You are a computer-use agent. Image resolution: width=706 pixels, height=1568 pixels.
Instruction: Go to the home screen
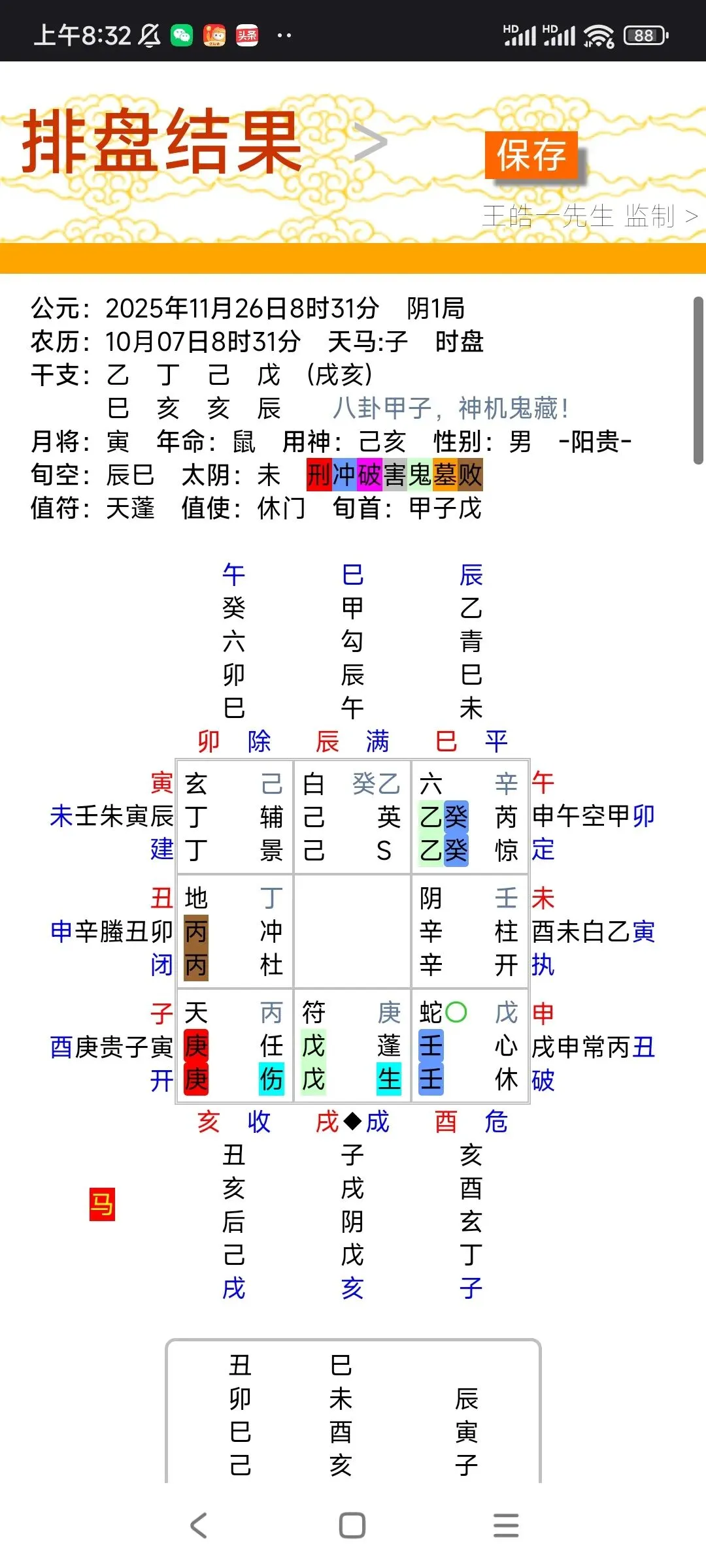click(352, 1526)
